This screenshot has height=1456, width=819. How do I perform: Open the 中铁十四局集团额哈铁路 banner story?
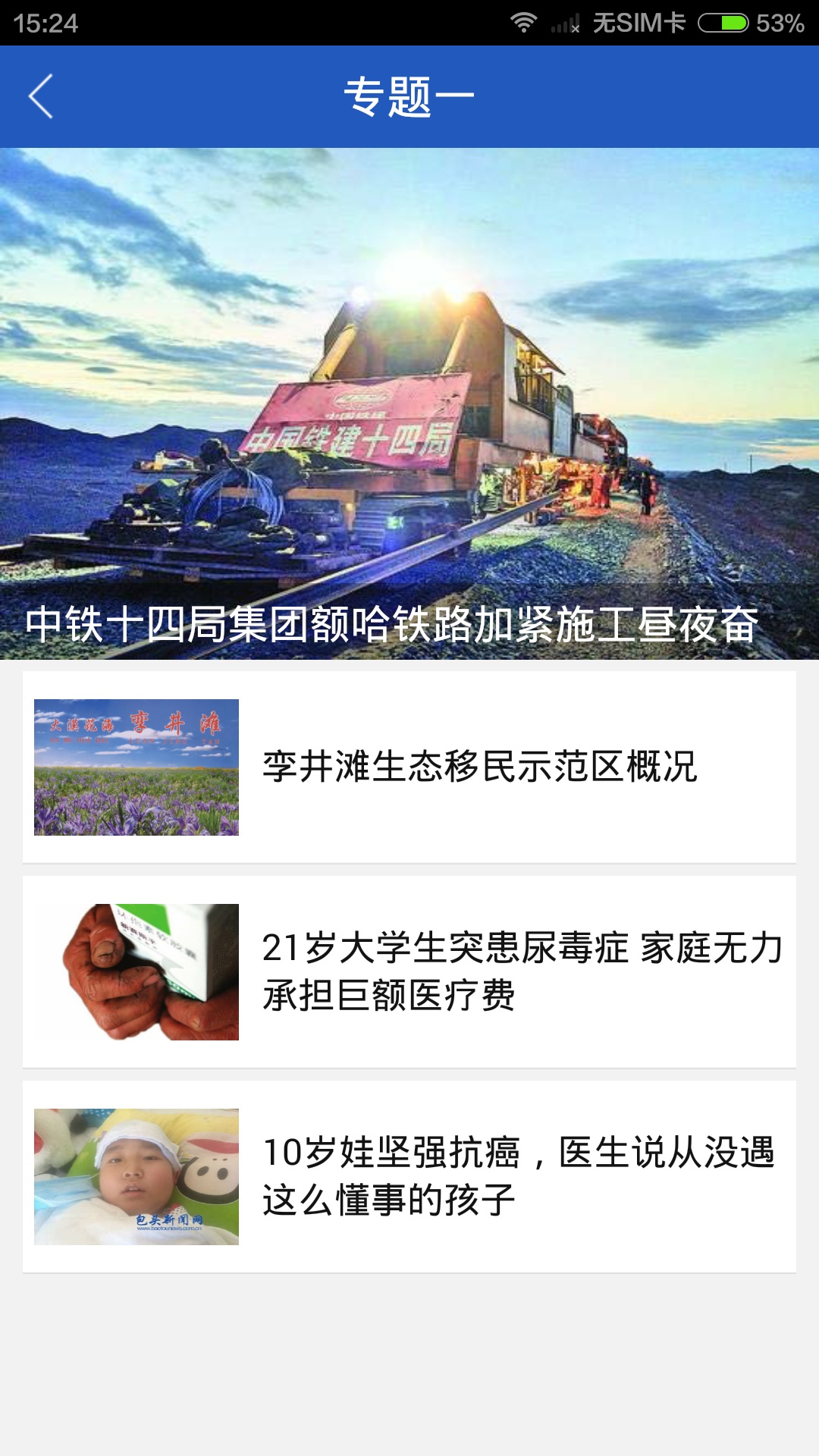409,403
